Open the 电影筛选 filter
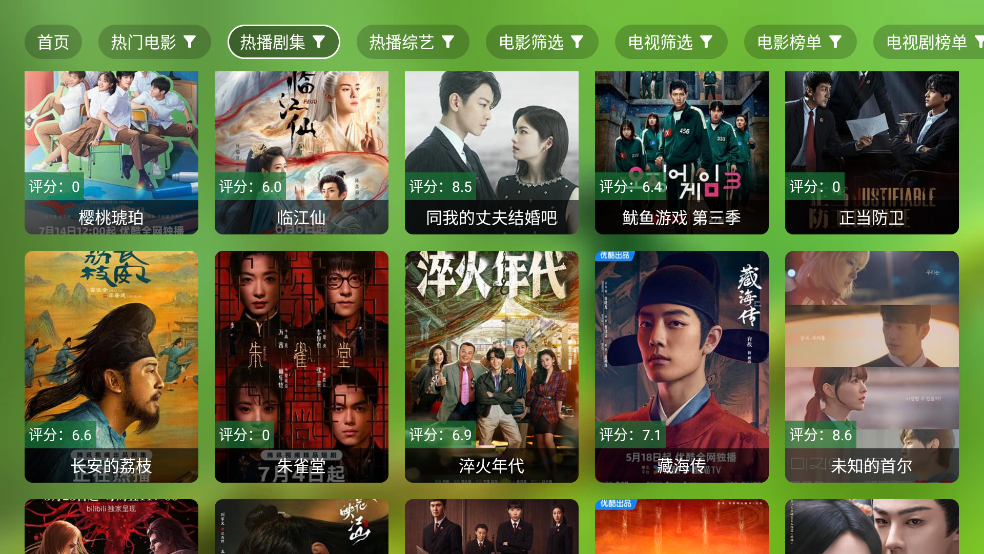 point(541,42)
